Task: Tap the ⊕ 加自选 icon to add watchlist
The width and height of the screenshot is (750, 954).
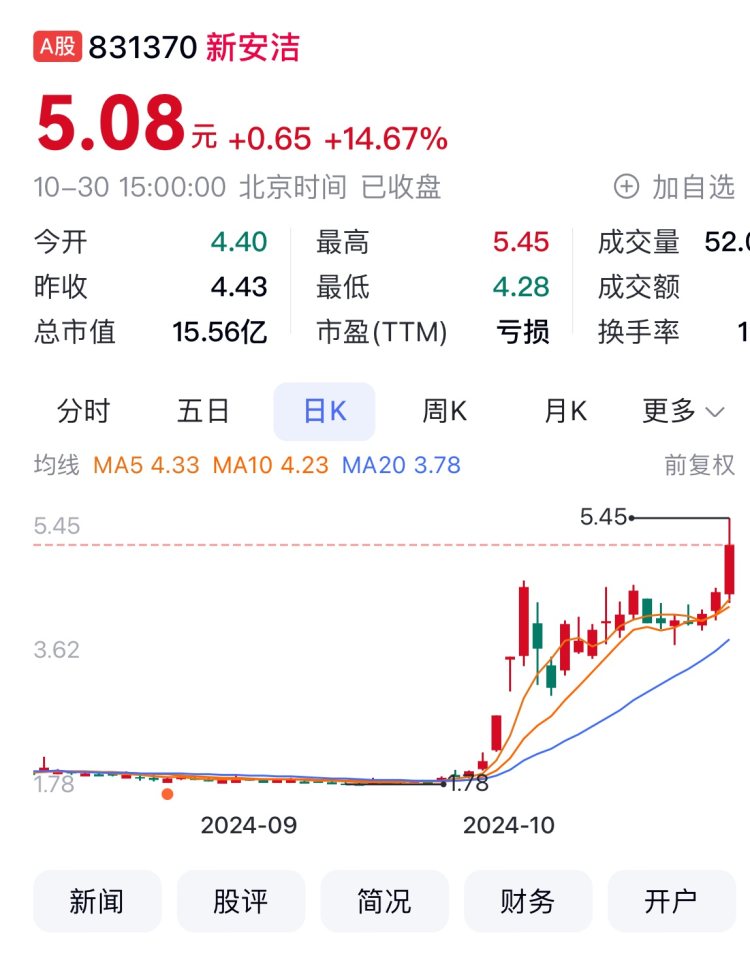Action: (676, 186)
